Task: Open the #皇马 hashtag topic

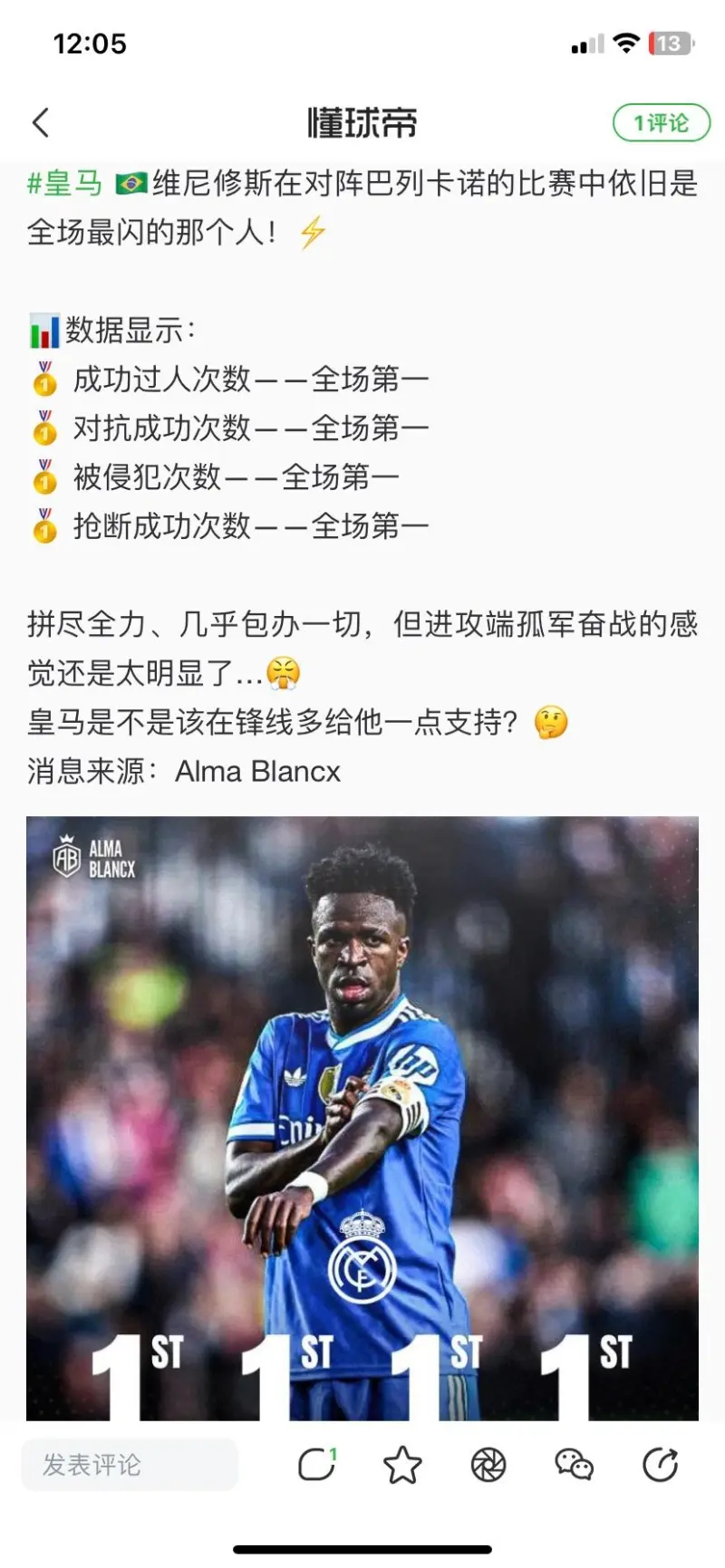Action: click(65, 184)
